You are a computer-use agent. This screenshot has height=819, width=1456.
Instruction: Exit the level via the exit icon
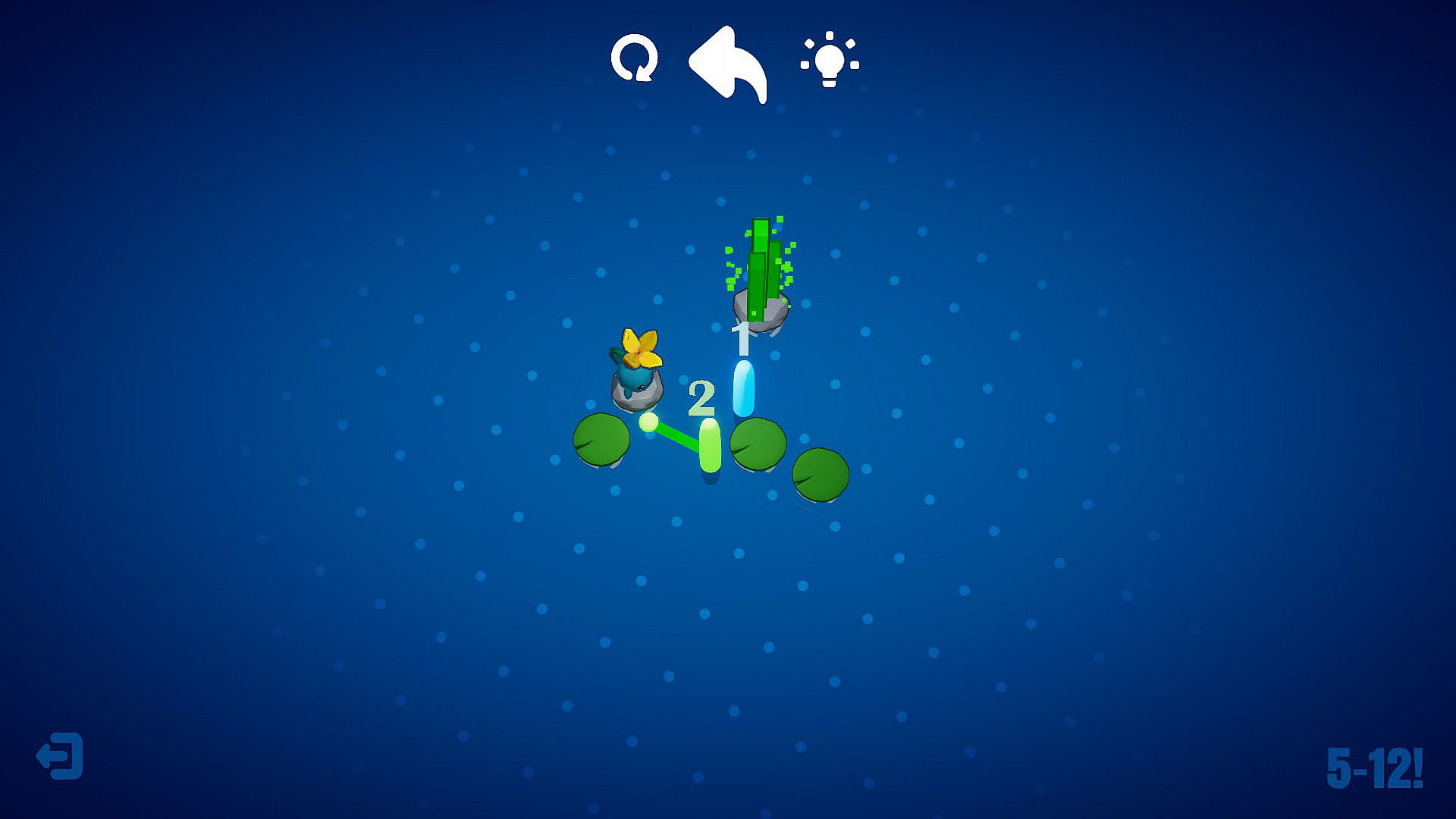(60, 755)
